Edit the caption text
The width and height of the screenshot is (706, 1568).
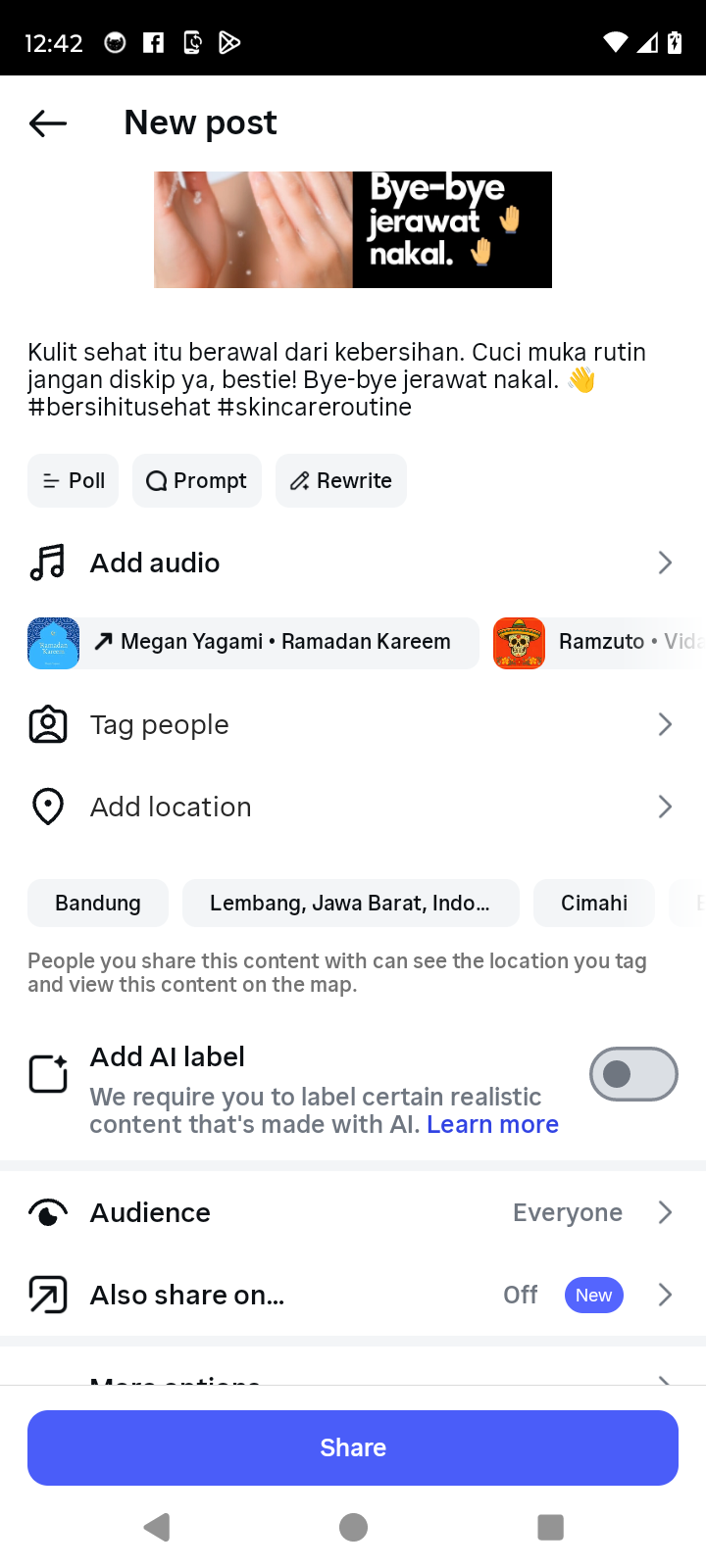(x=338, y=379)
